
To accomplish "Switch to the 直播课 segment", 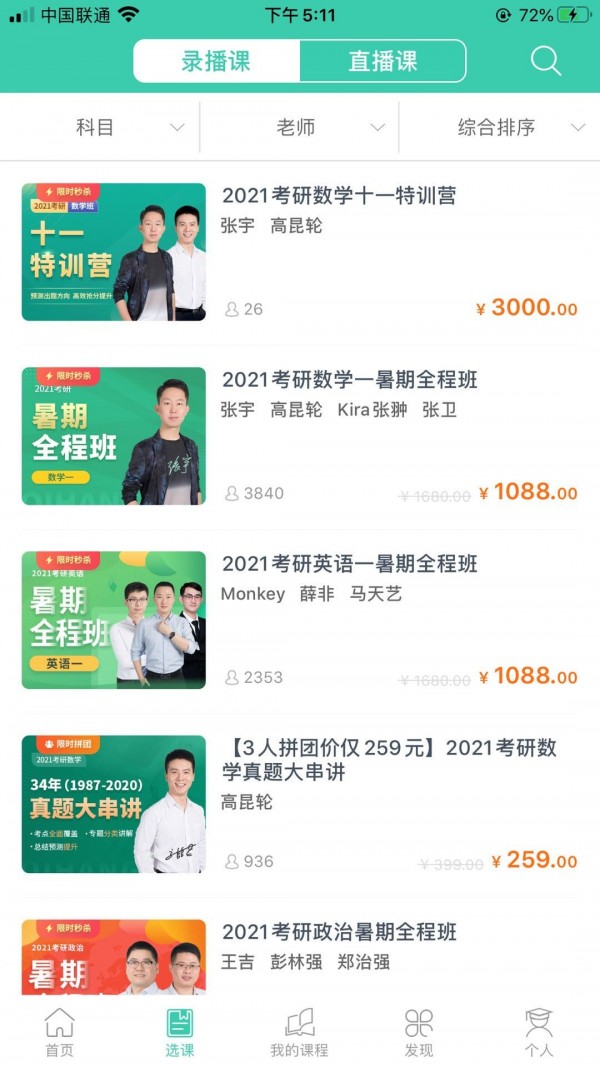I will pyautogui.click(x=383, y=61).
